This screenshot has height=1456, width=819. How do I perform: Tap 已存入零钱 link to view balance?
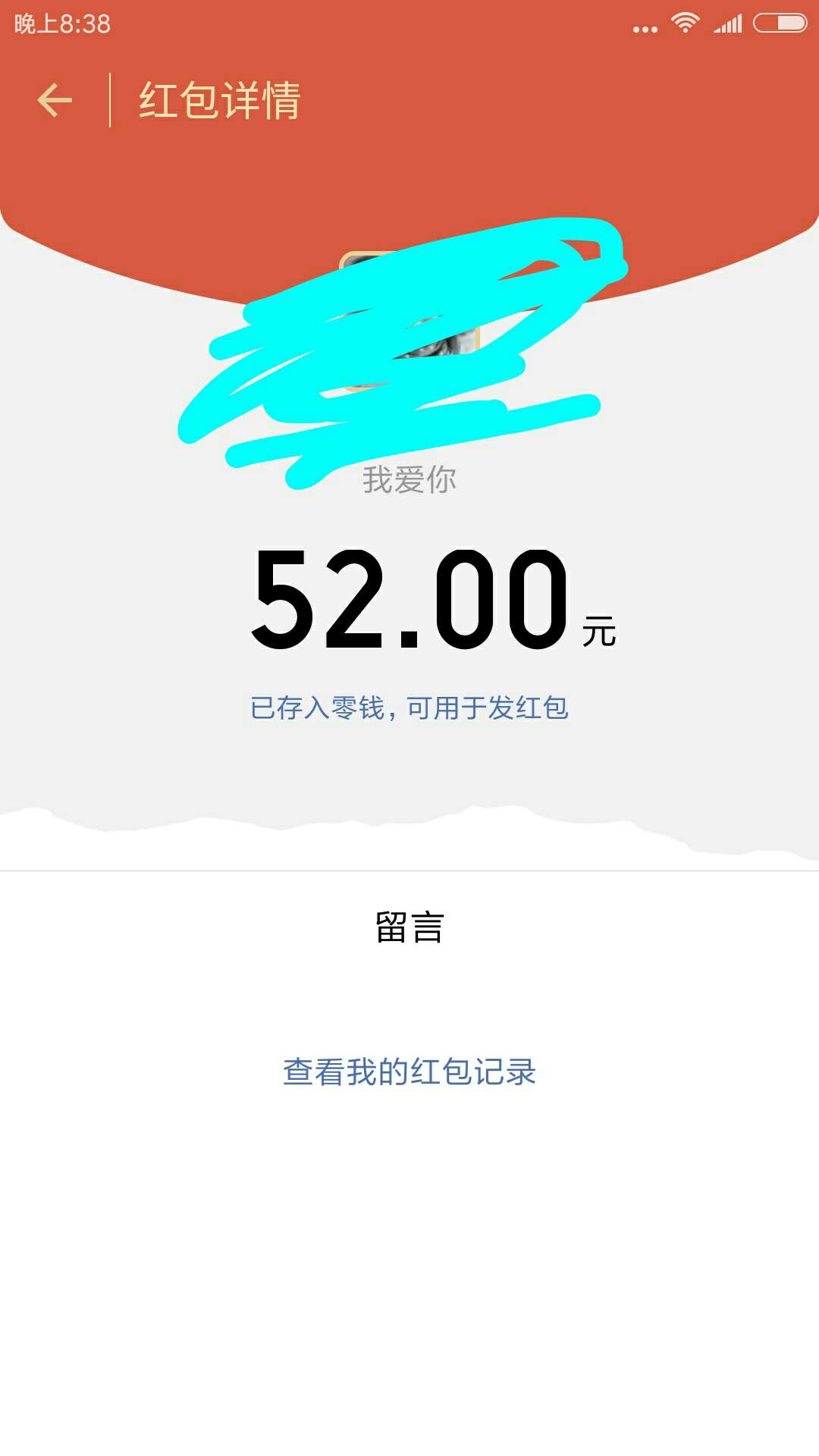tap(409, 708)
